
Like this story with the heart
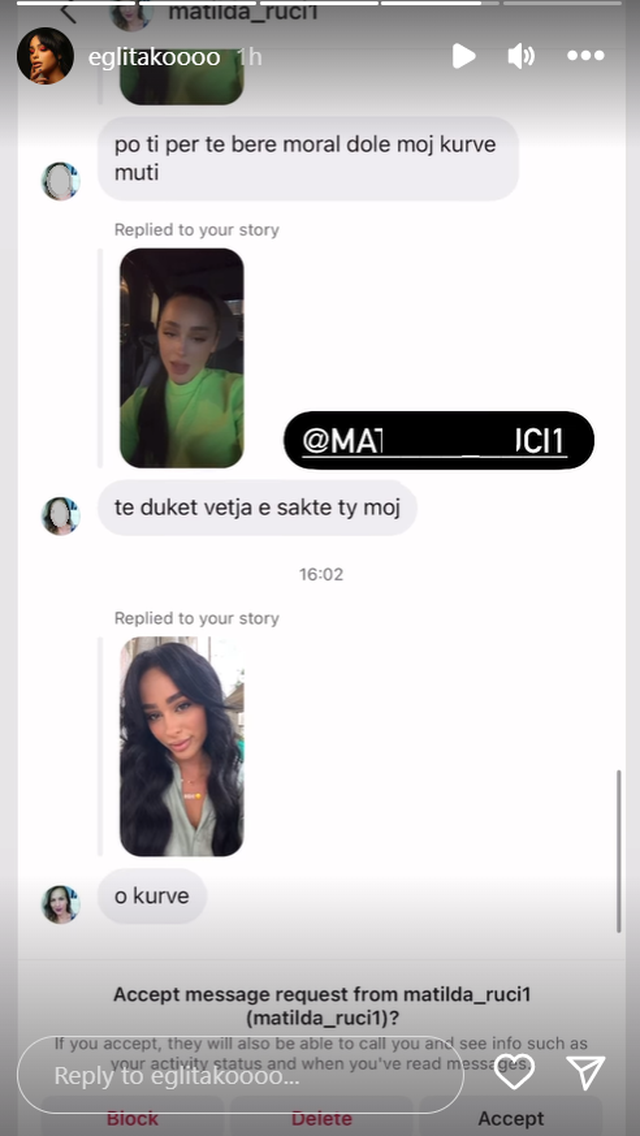(x=515, y=1072)
